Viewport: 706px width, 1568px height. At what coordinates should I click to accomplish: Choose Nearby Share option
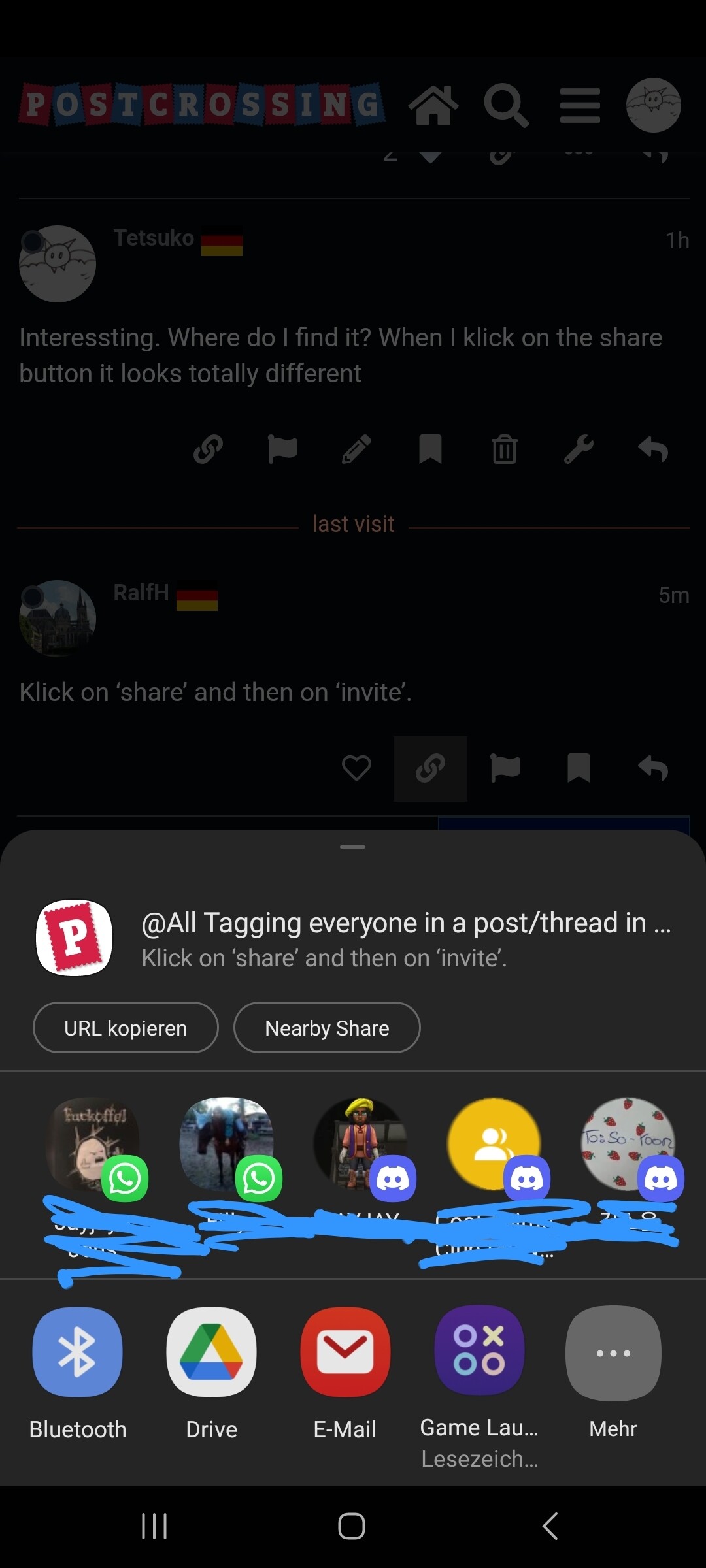[327, 1028]
